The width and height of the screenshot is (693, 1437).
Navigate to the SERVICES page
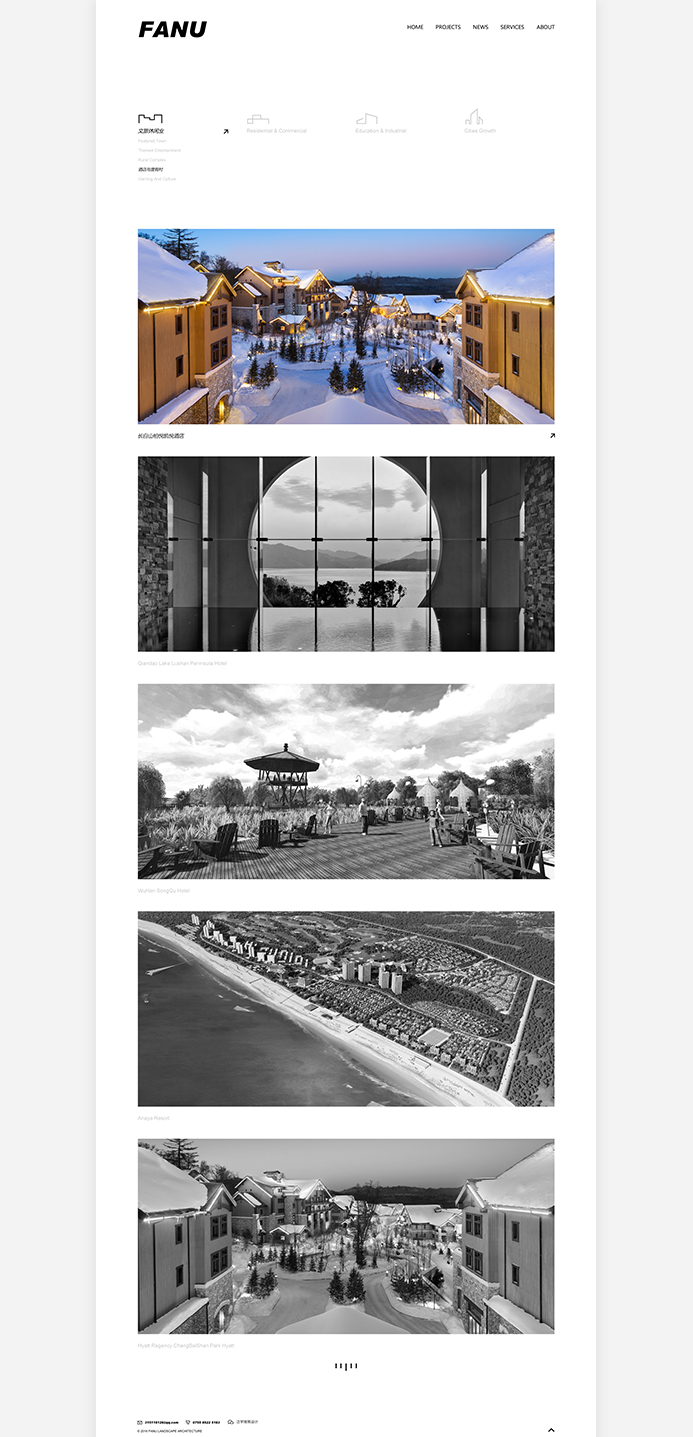pos(512,27)
